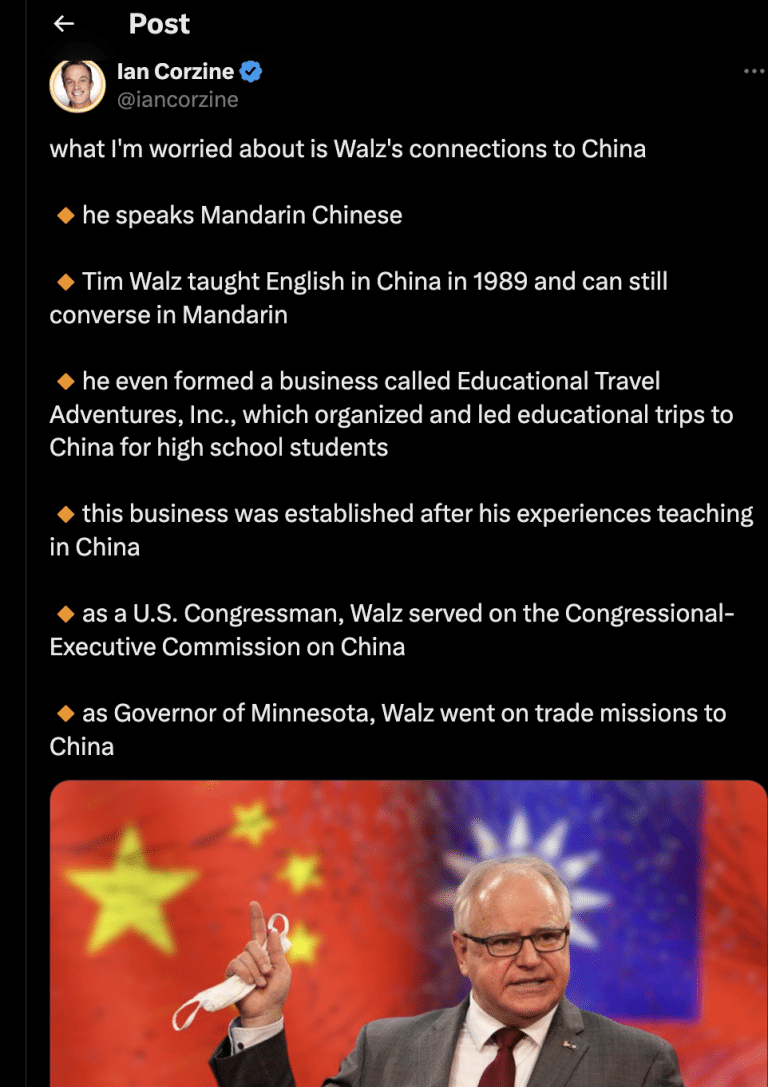Open the post's overflow menu
This screenshot has height=1087, width=768.
[754, 72]
